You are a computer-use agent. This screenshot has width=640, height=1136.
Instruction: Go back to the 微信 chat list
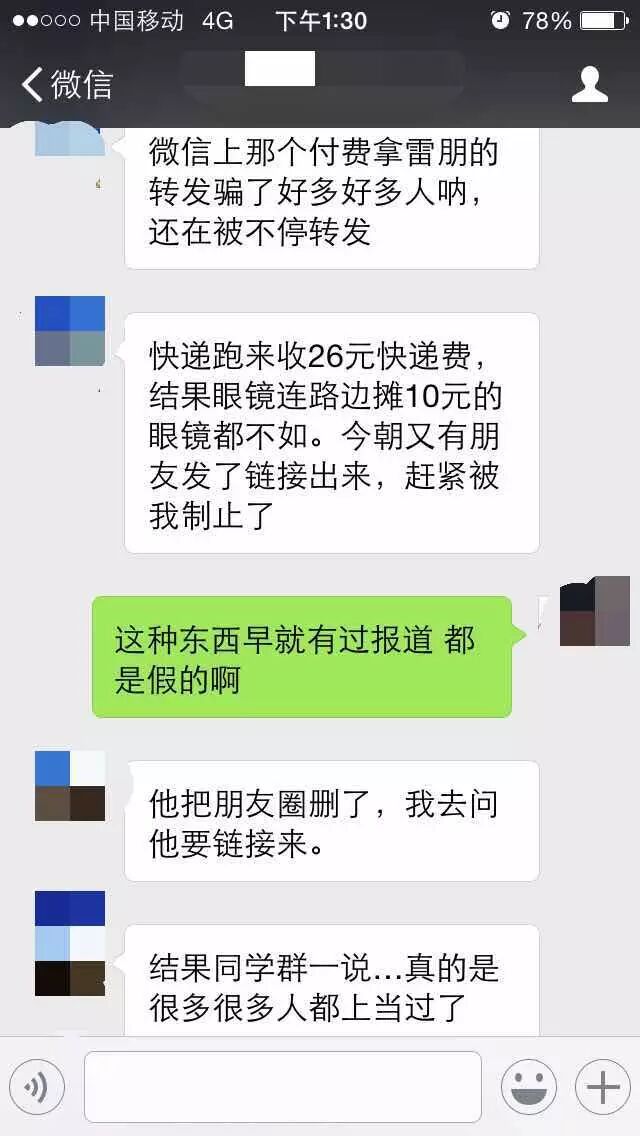(x=66, y=84)
